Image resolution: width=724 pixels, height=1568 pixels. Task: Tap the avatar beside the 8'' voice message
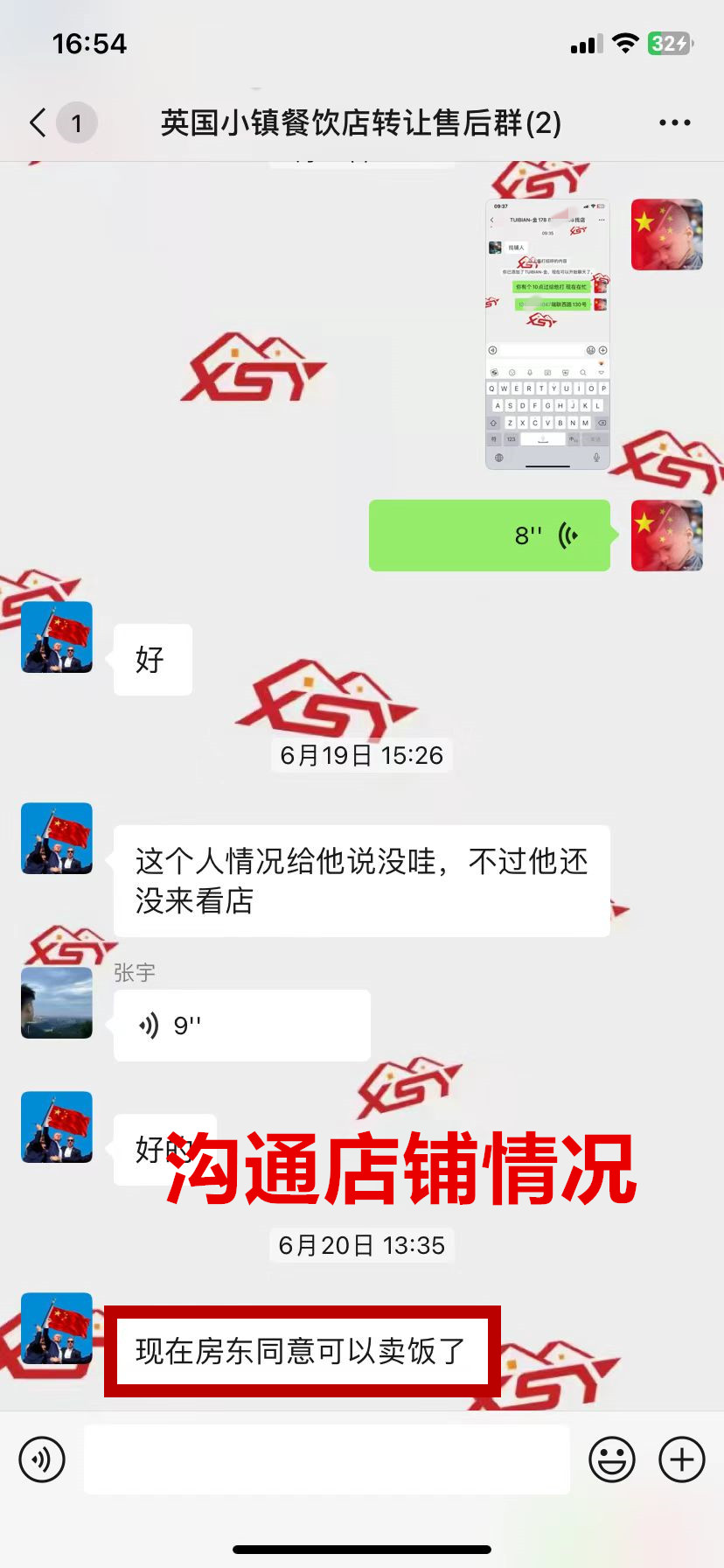click(666, 535)
